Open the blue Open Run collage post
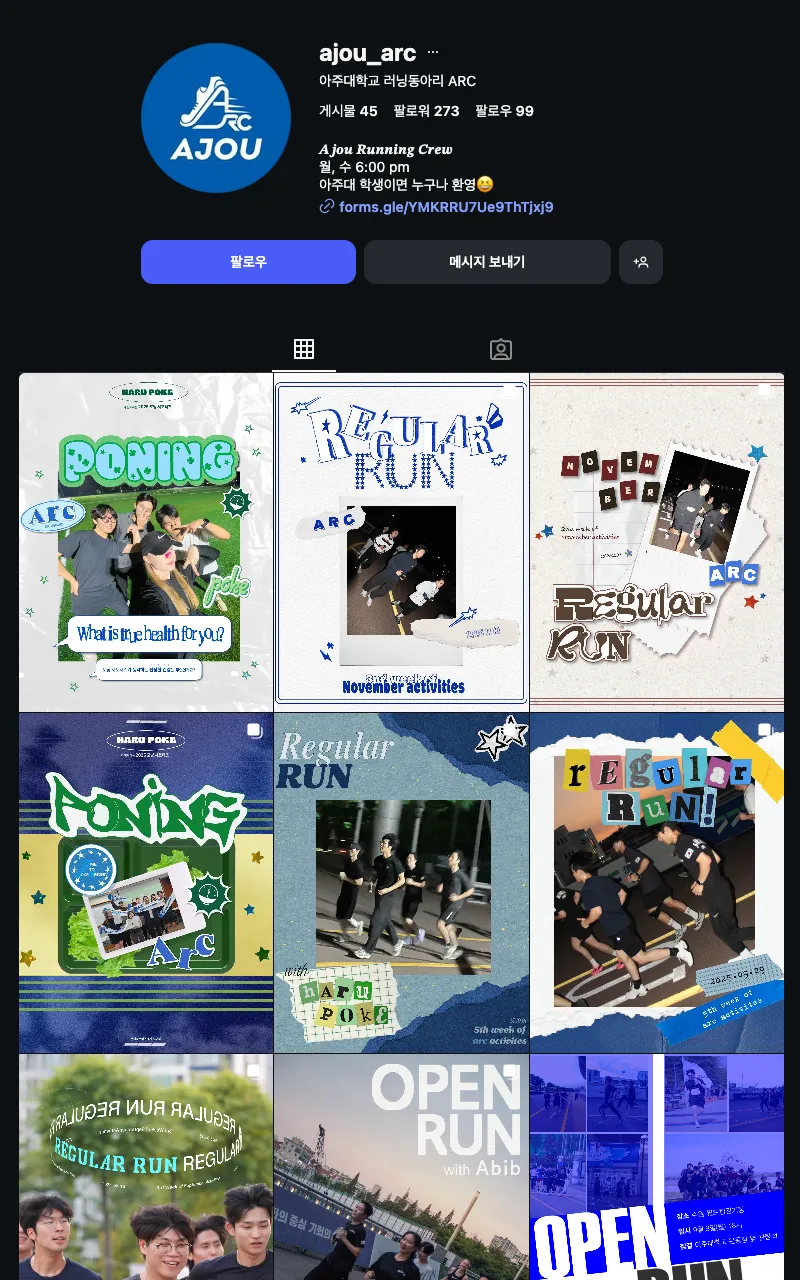The width and height of the screenshot is (800, 1280). [657, 1166]
